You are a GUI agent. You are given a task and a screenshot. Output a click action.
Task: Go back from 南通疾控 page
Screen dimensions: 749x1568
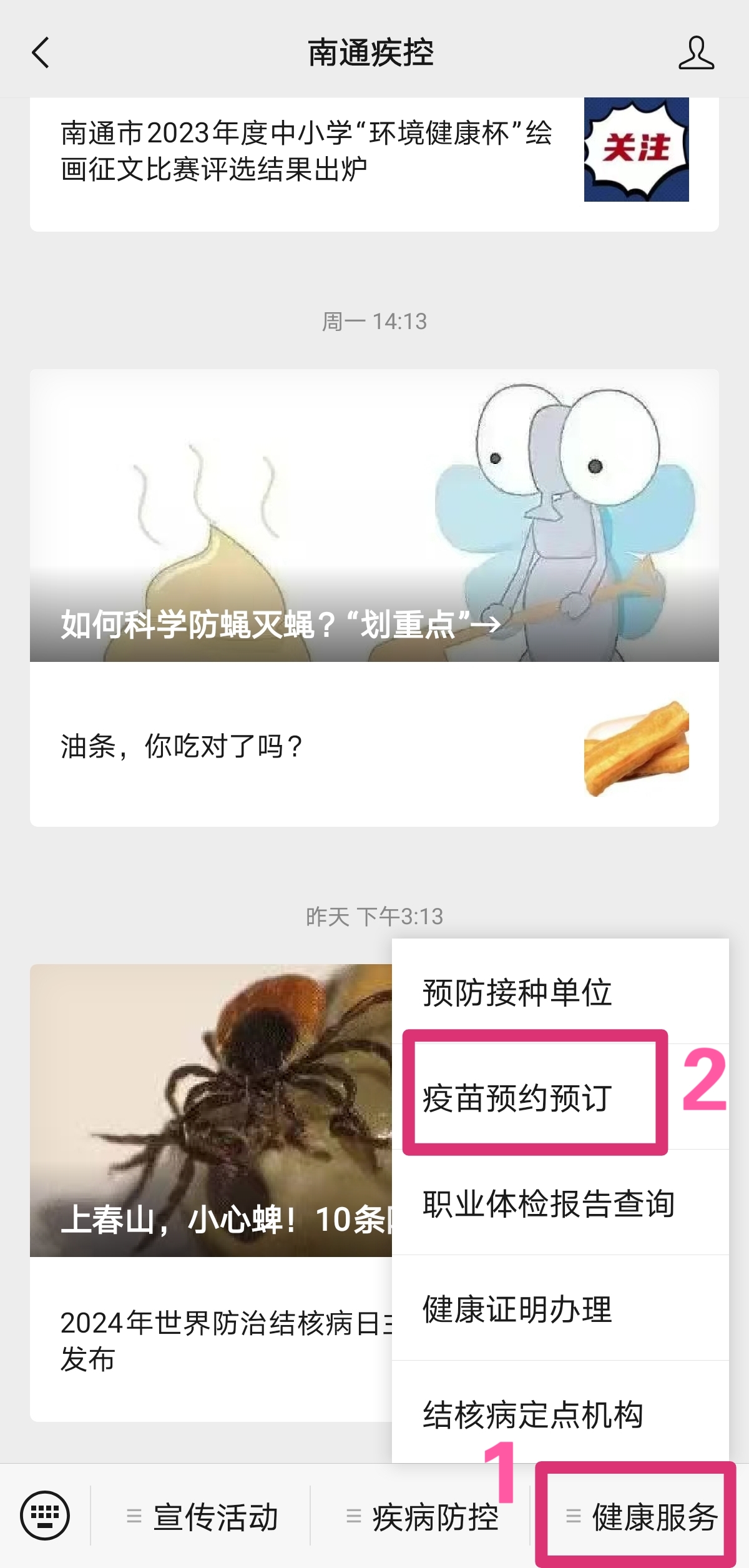tap(41, 52)
